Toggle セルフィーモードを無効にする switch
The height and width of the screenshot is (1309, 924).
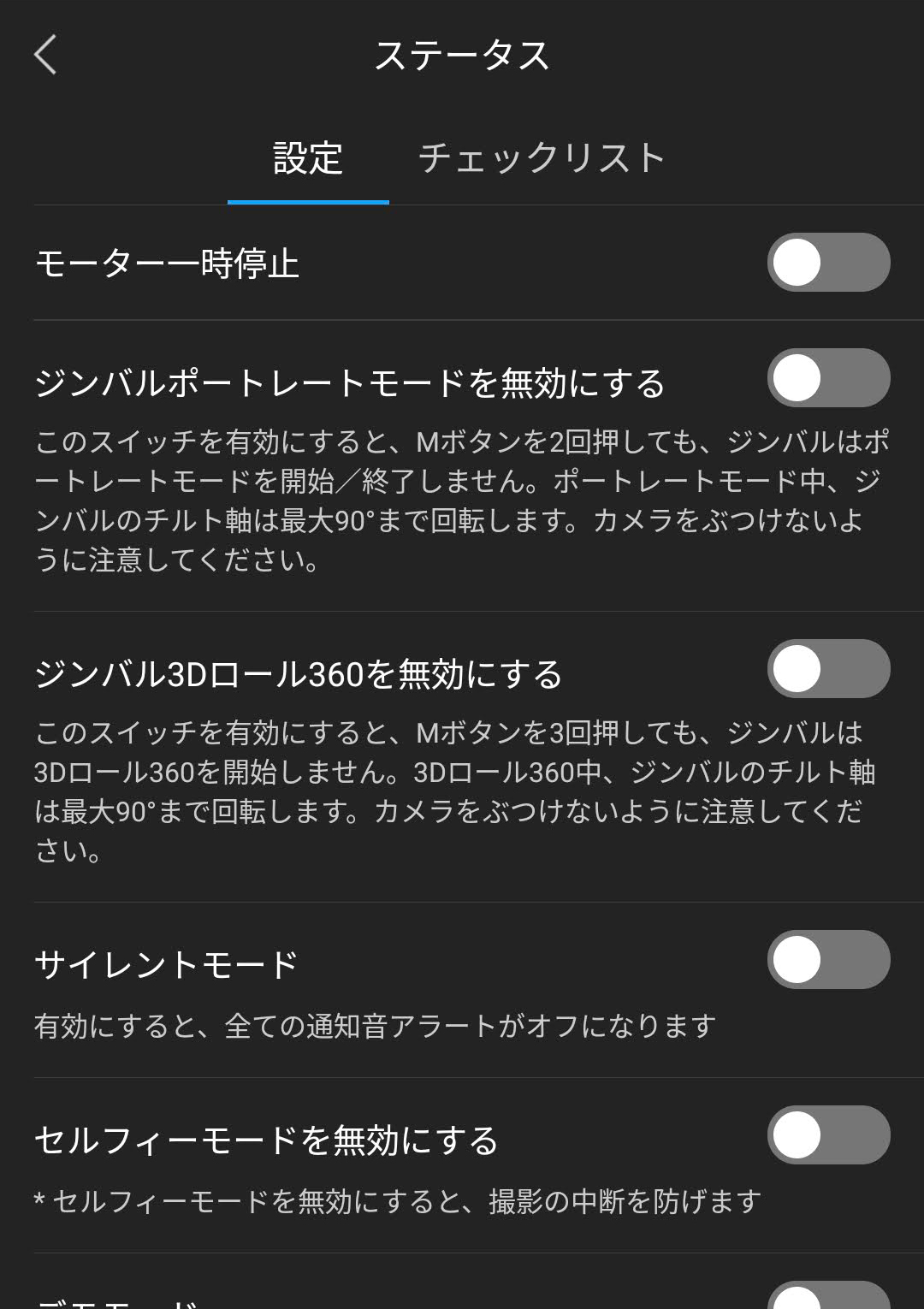[827, 1135]
